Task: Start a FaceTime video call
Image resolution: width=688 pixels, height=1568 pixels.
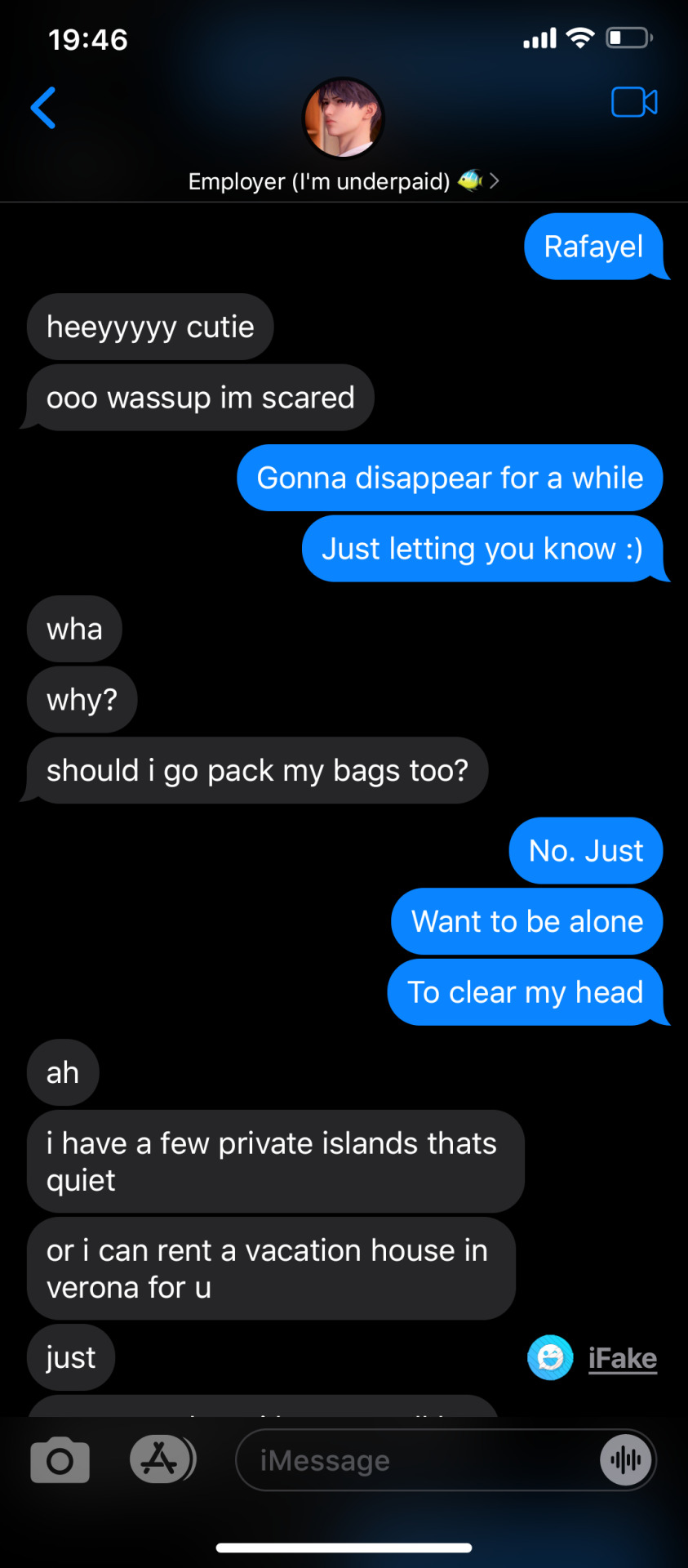Action: coord(634,103)
